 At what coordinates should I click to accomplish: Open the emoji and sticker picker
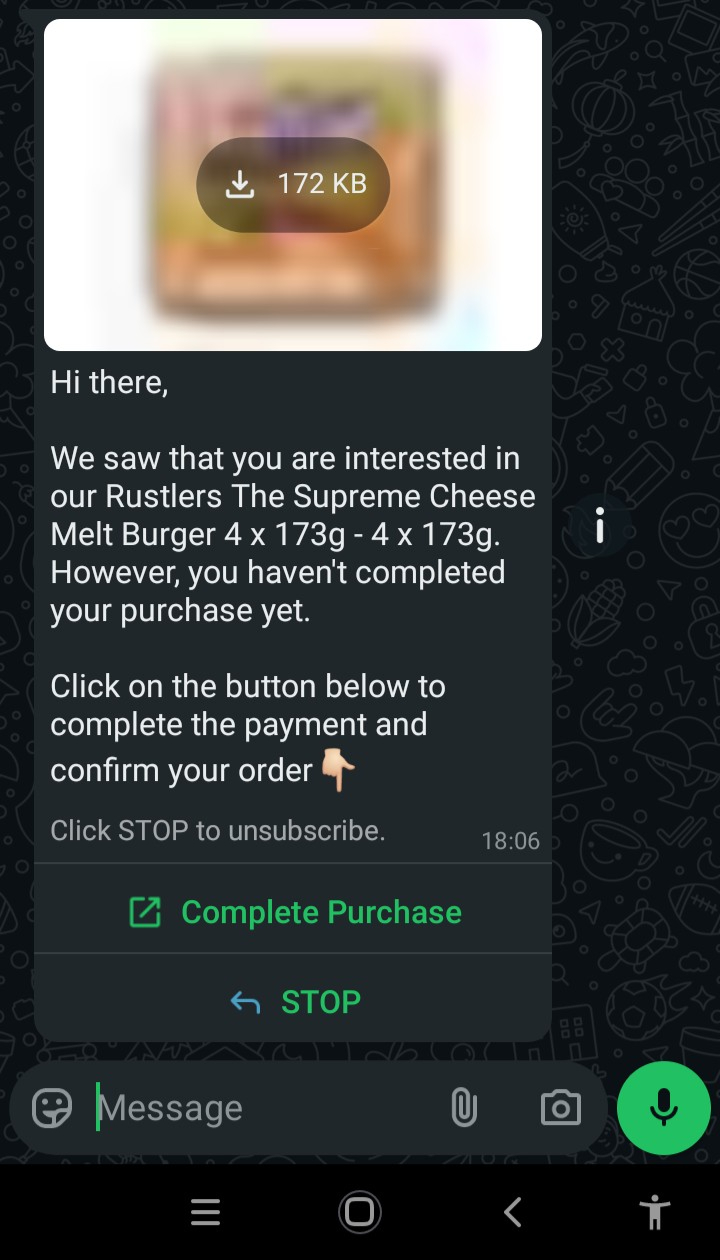(x=52, y=1108)
